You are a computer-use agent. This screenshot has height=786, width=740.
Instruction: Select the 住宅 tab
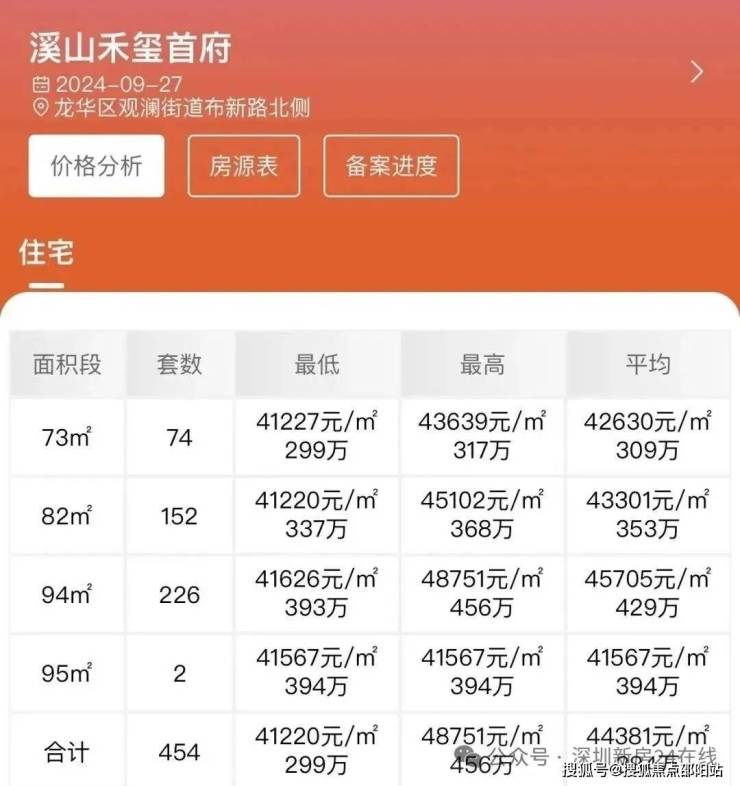click(46, 252)
